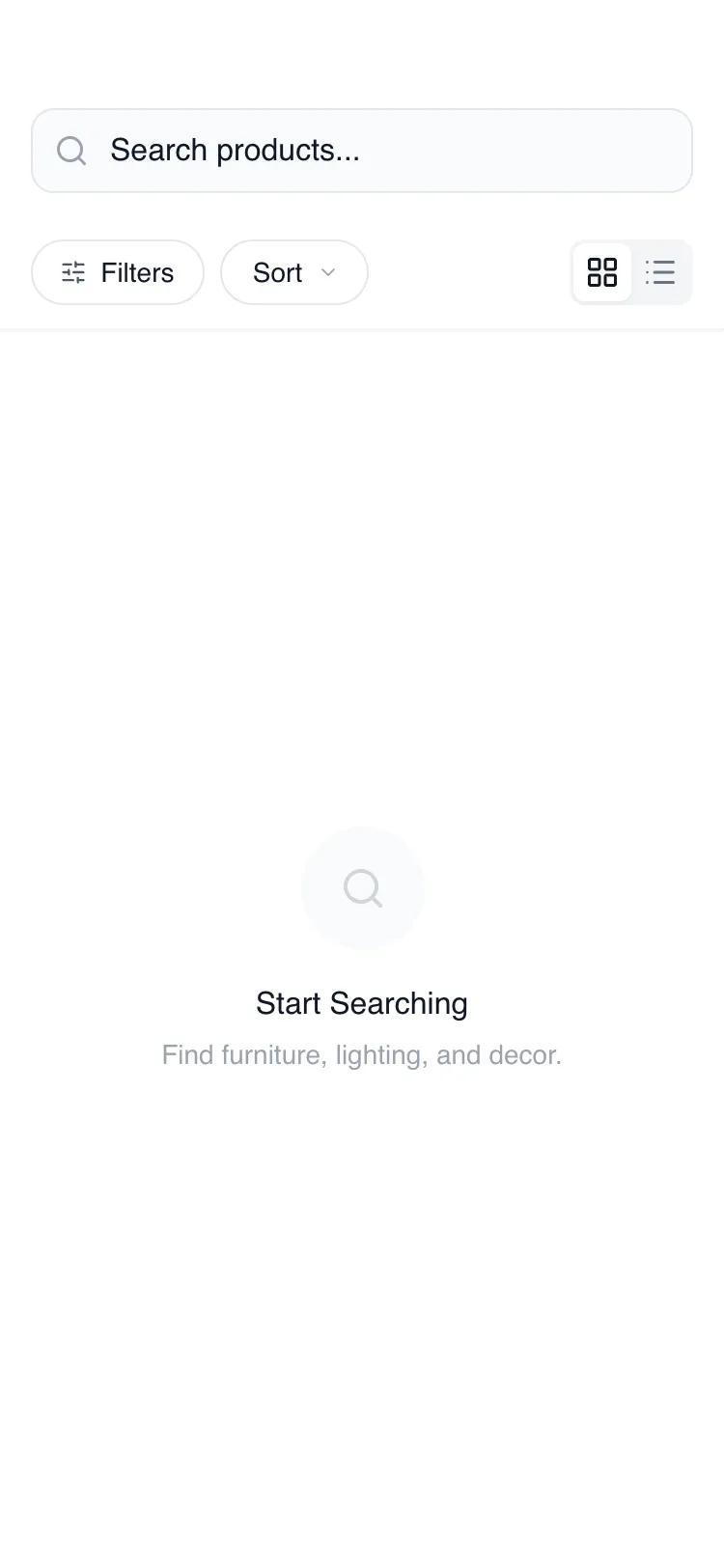The width and height of the screenshot is (724, 1568).
Task: Click the view switcher's left grid icon
Action: (602, 272)
